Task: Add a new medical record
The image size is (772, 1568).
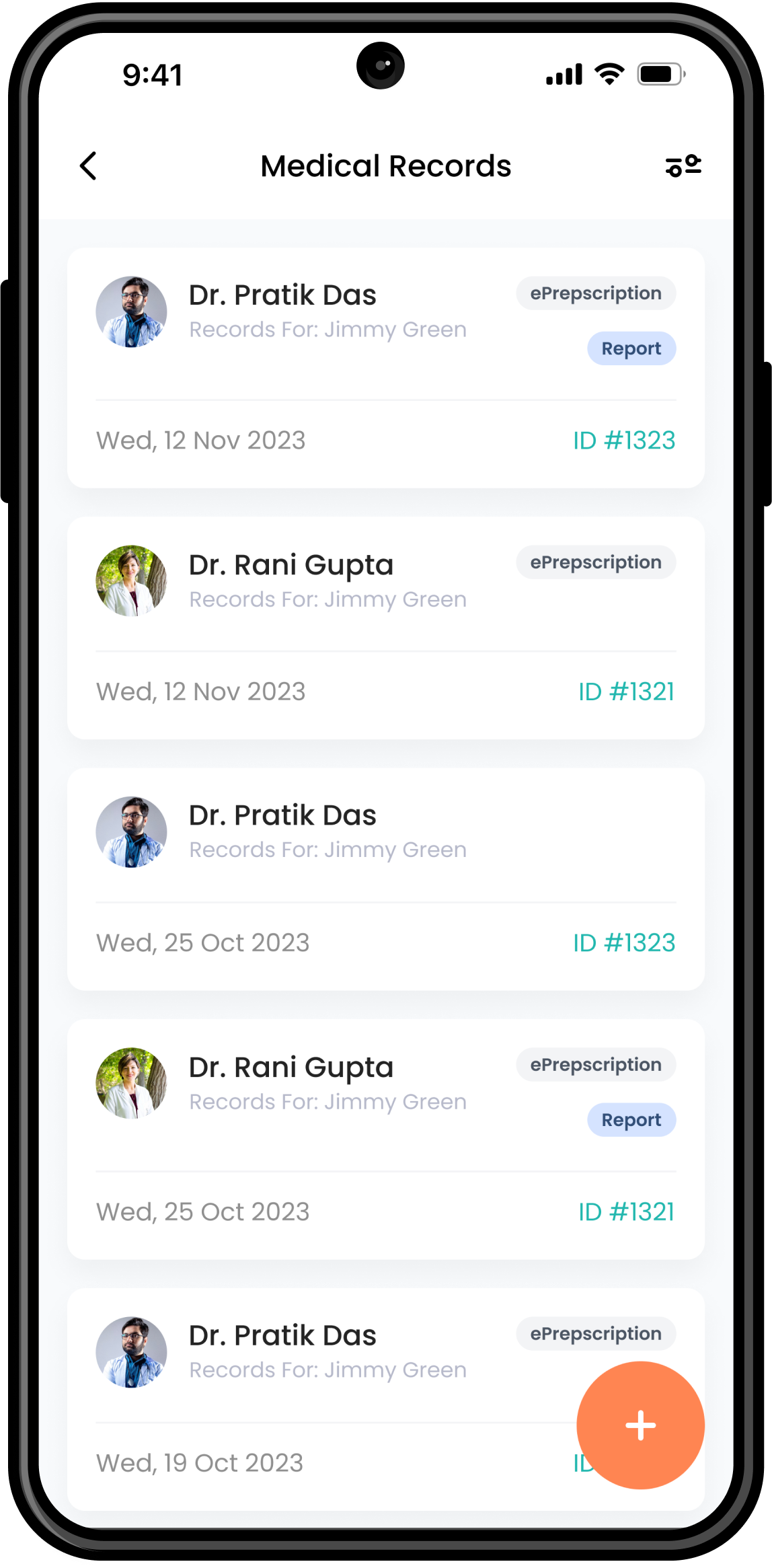Action: pos(640,1425)
